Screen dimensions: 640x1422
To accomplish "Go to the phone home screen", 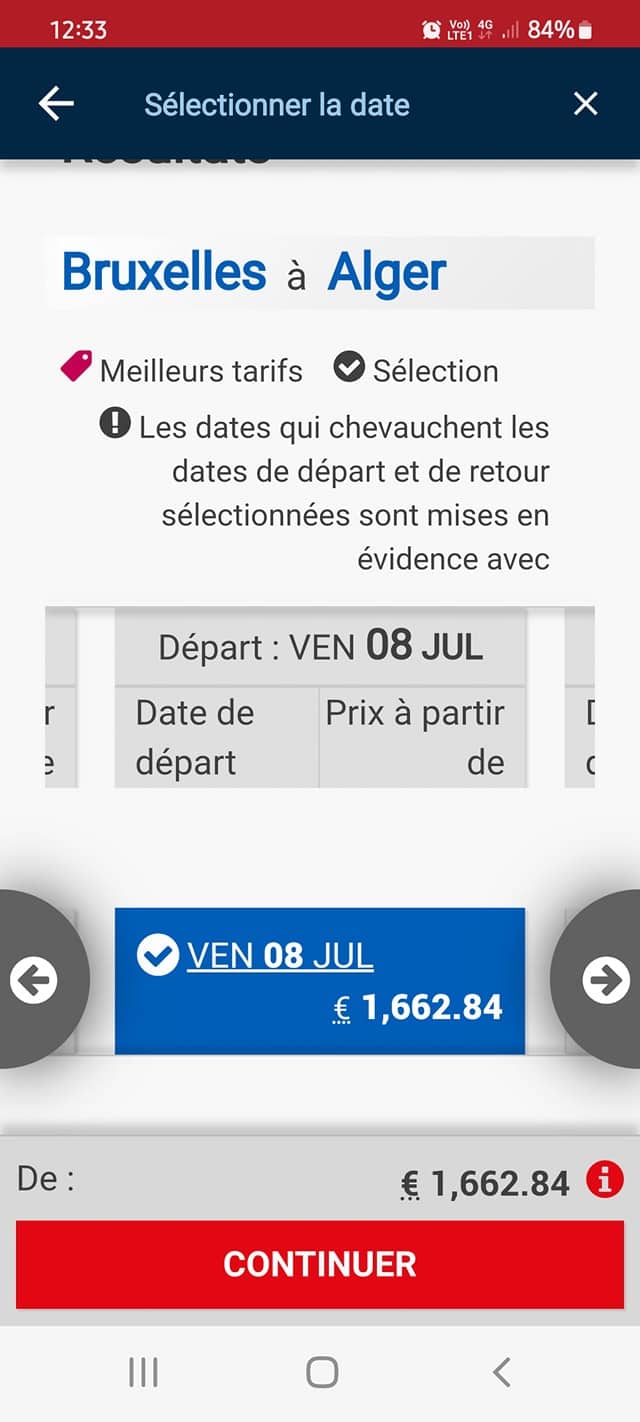I will coord(321,1372).
